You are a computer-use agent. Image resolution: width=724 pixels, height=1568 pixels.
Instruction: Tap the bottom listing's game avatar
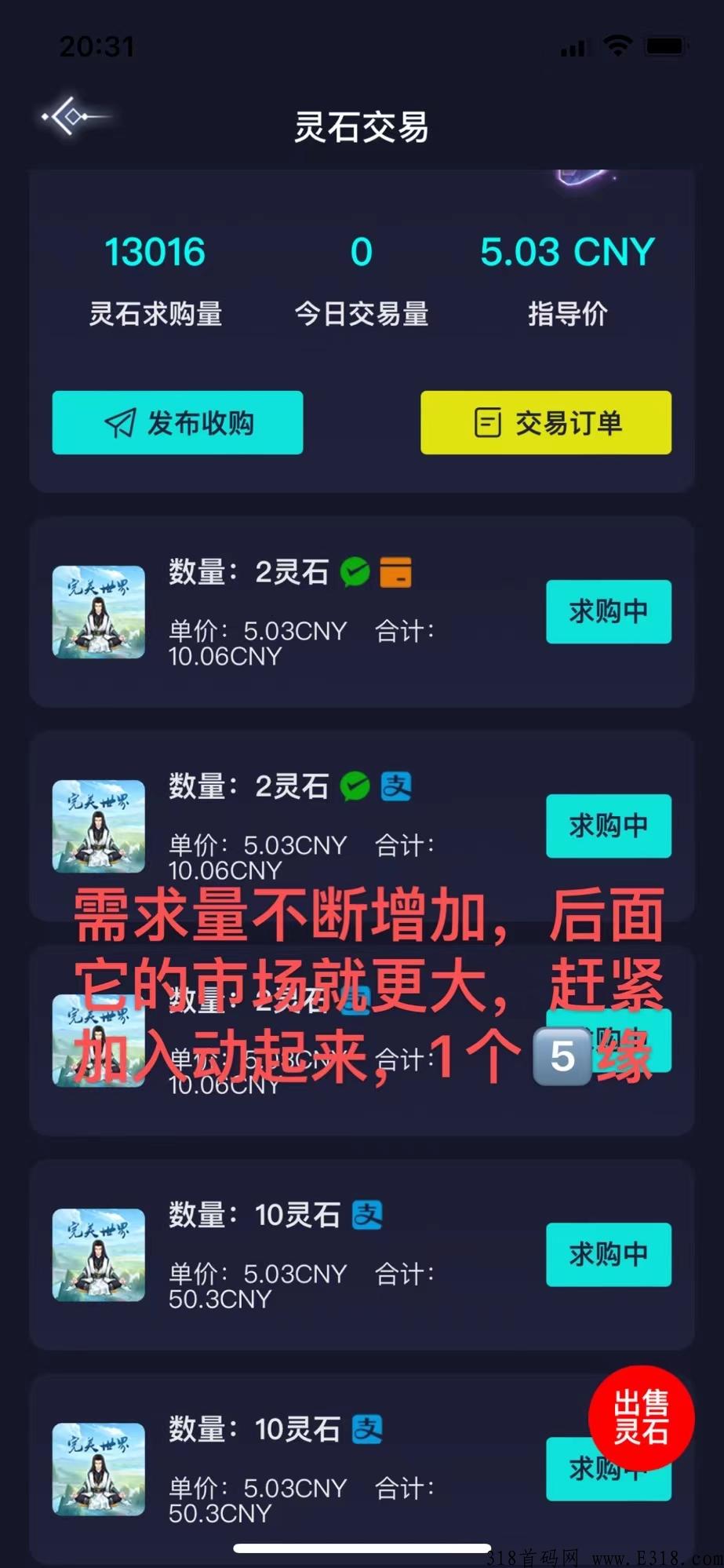pos(97,1470)
